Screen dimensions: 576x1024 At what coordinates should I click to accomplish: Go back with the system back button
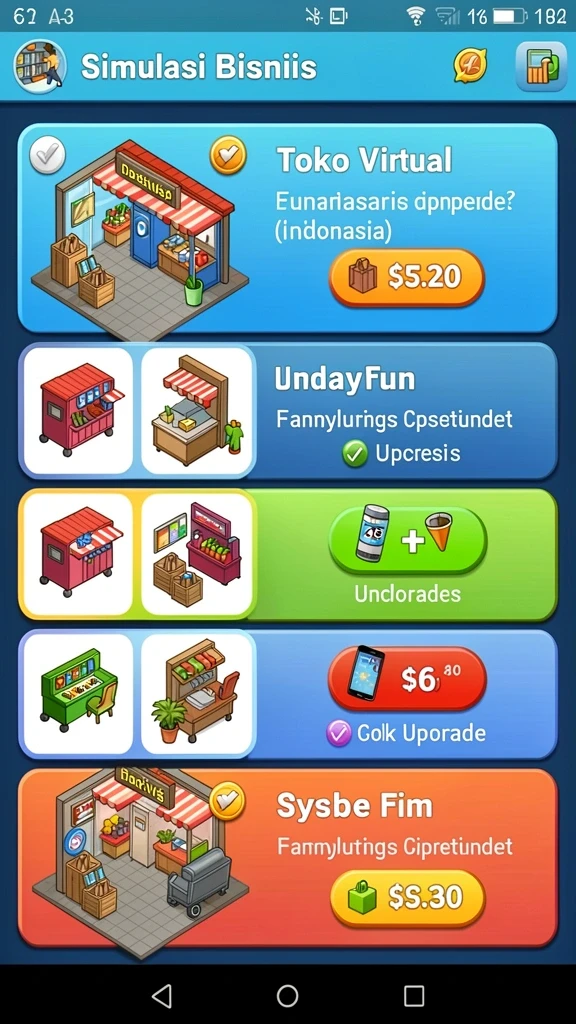pos(161,996)
